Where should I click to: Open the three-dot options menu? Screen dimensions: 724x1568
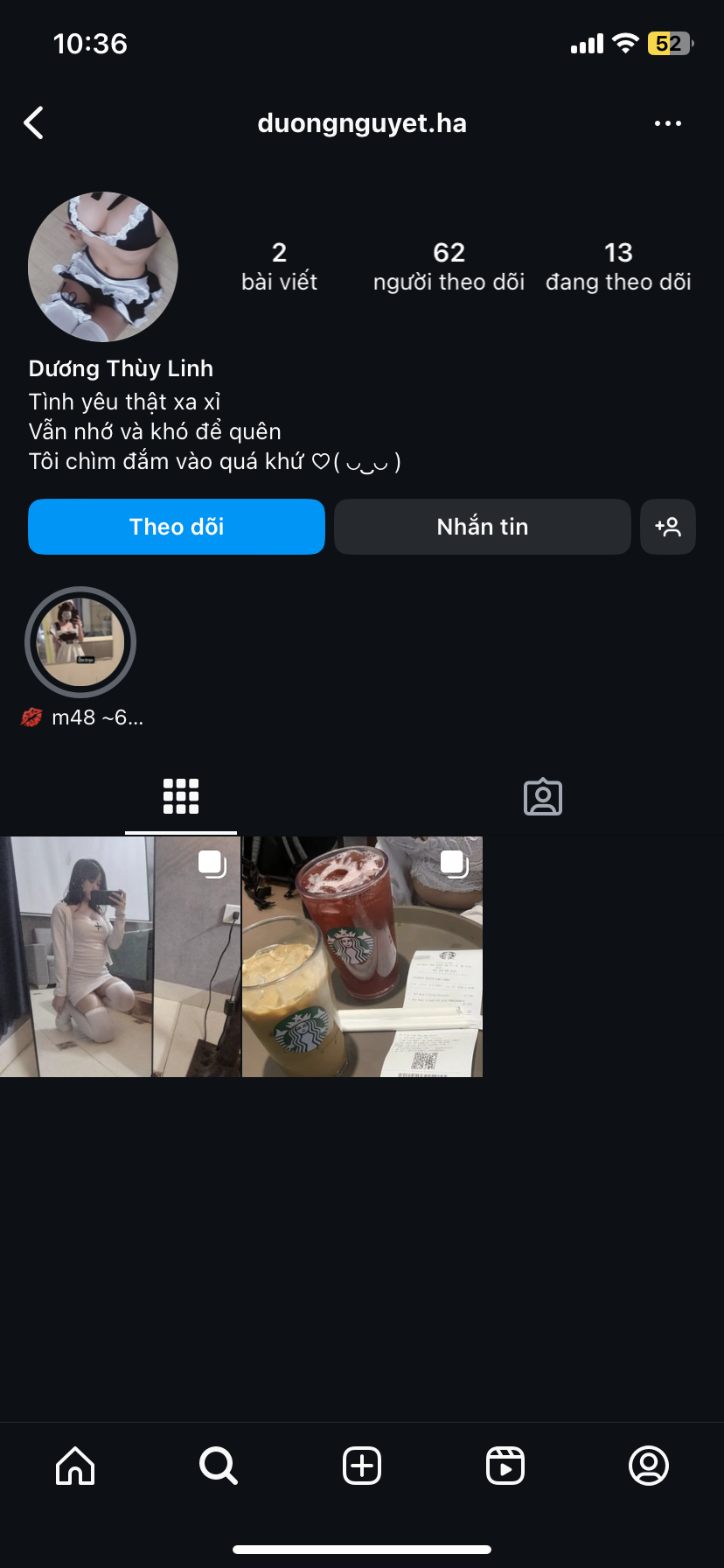(x=667, y=123)
